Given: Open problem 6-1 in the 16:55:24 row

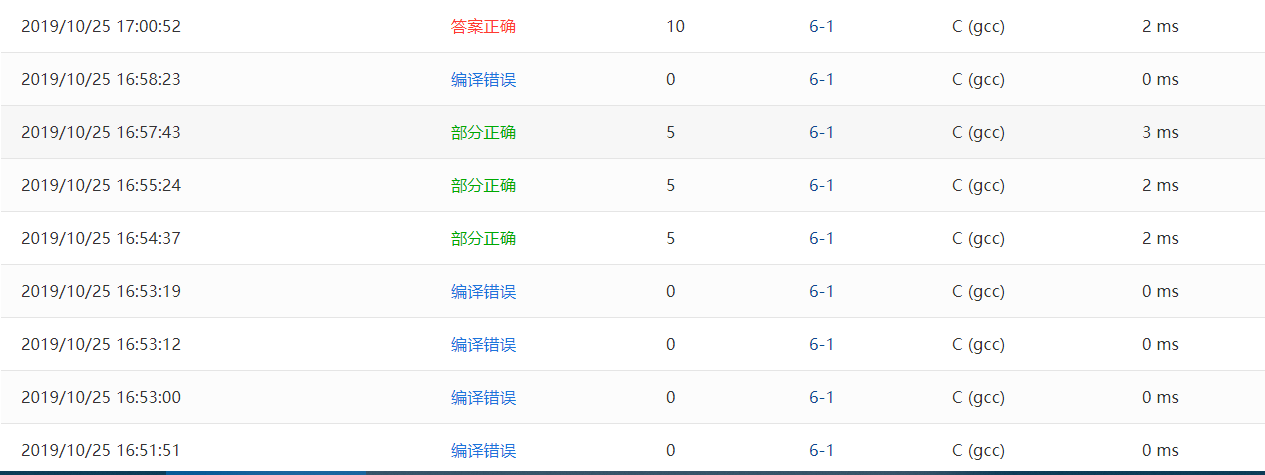Looking at the screenshot, I should (x=821, y=185).
